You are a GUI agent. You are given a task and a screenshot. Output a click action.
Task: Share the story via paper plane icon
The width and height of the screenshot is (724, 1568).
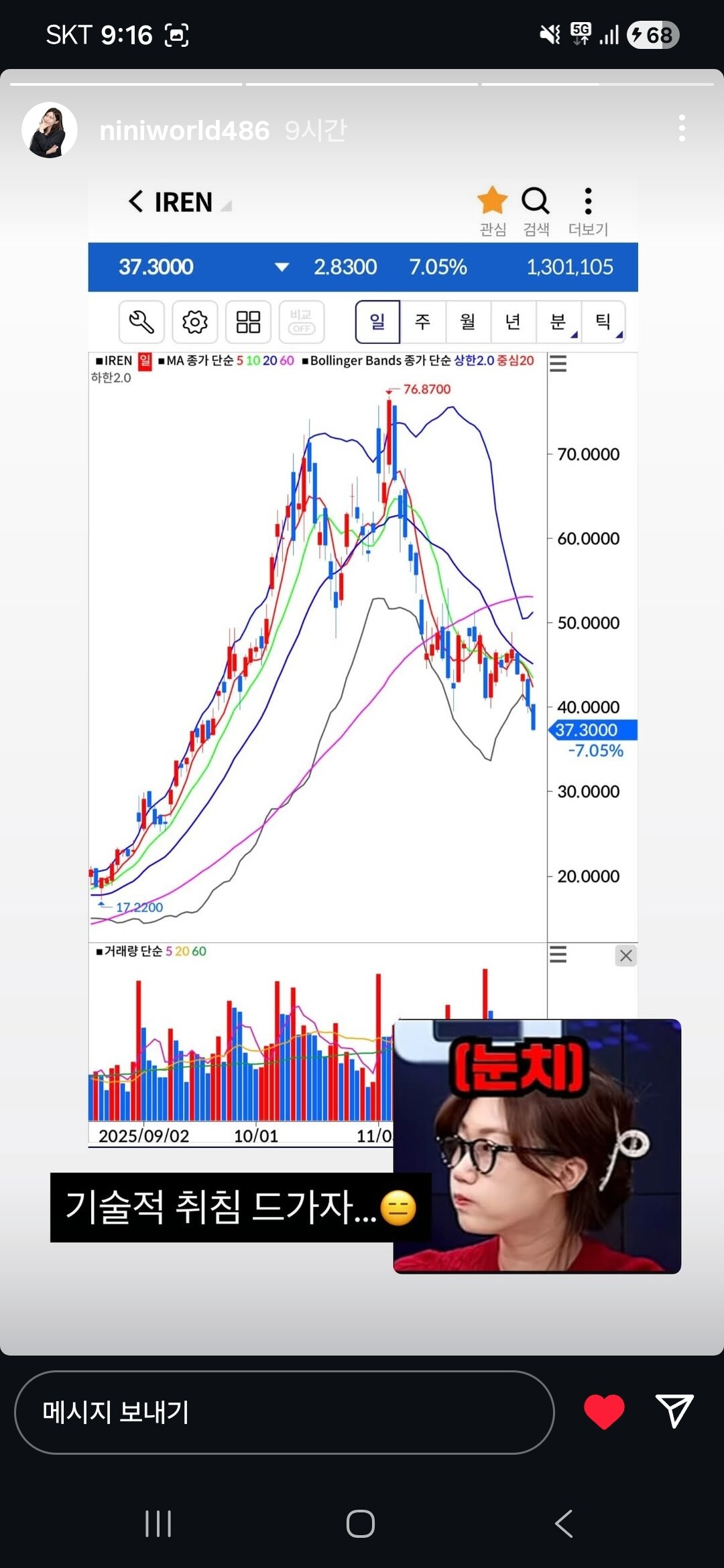674,1411
